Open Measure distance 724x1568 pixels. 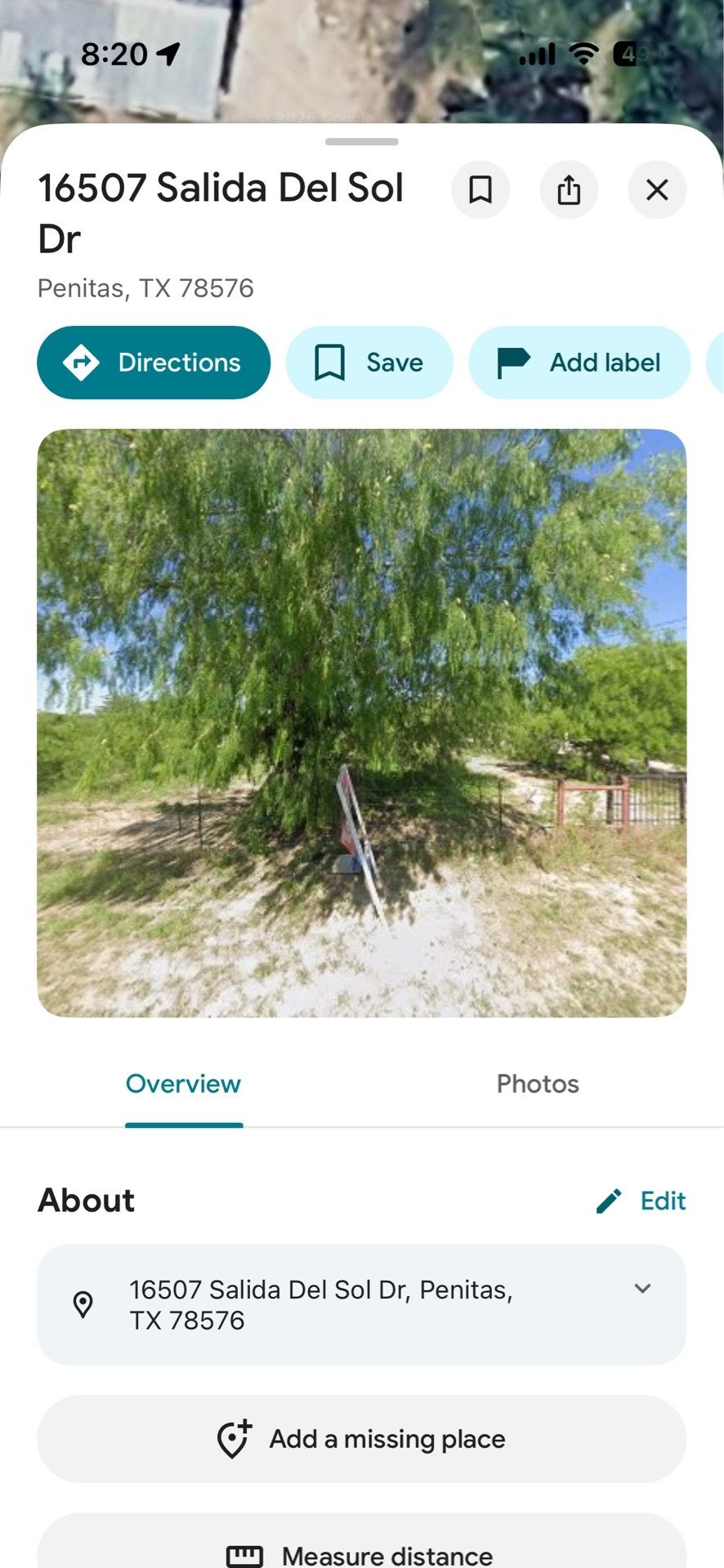pos(362,1543)
